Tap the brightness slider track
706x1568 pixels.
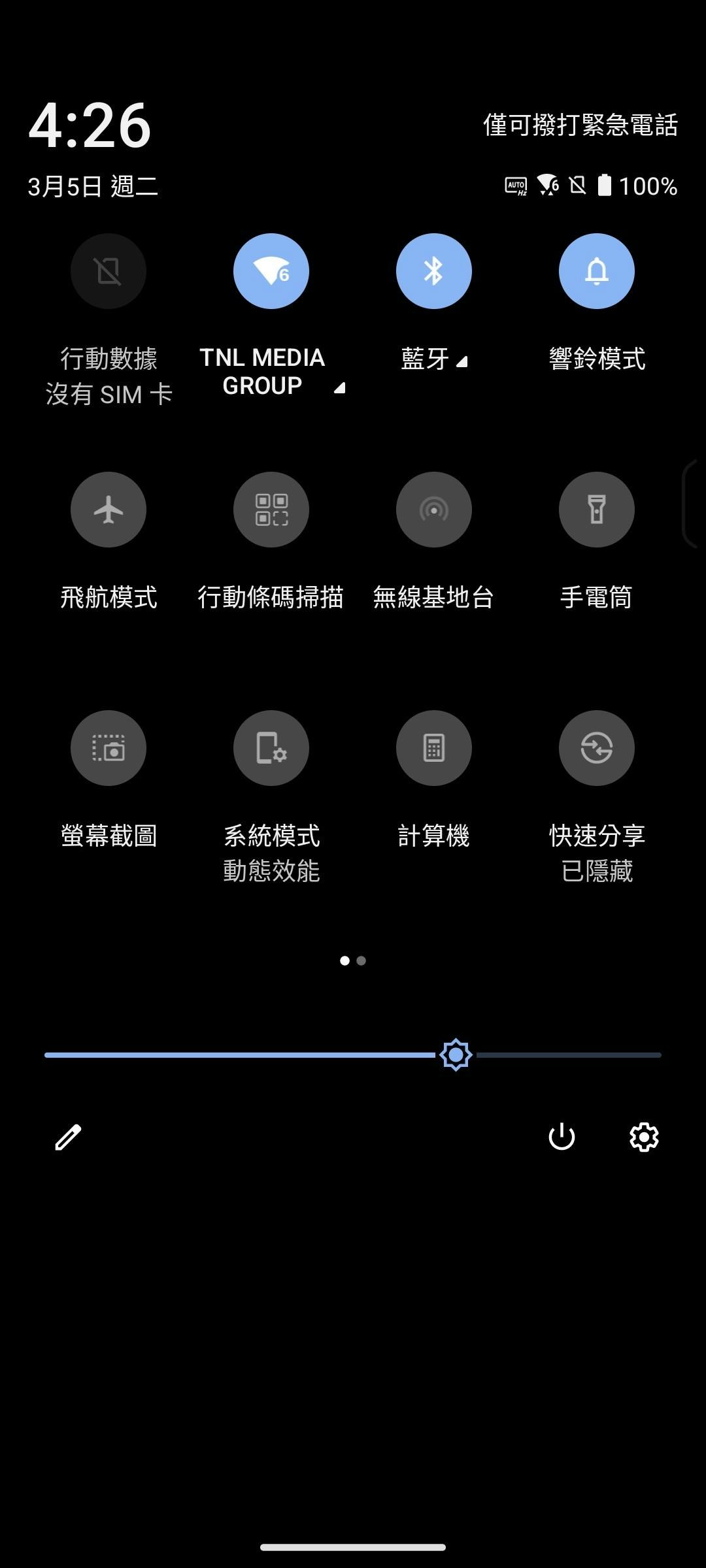(x=353, y=1054)
